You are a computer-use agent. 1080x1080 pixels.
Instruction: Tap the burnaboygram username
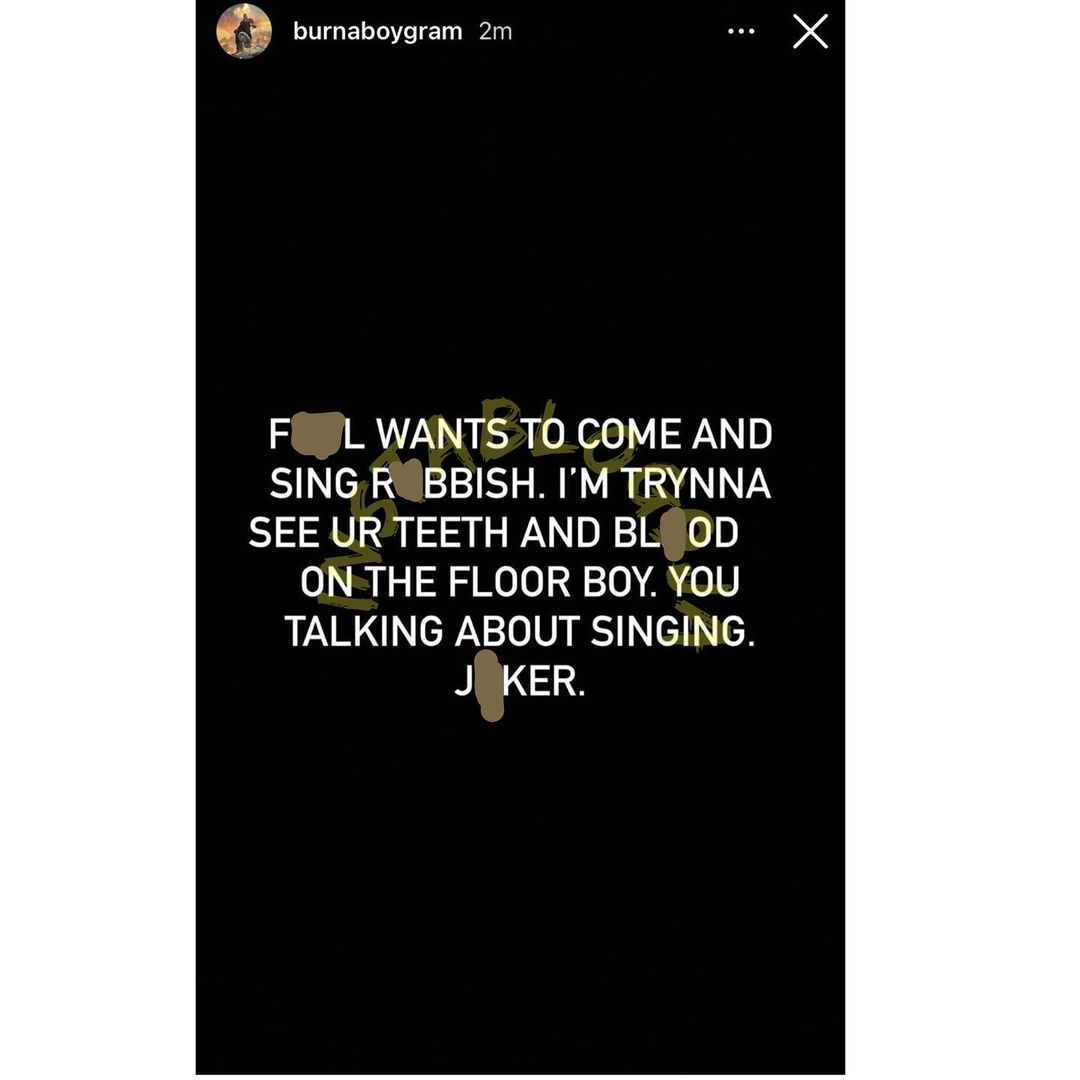pyautogui.click(x=377, y=31)
